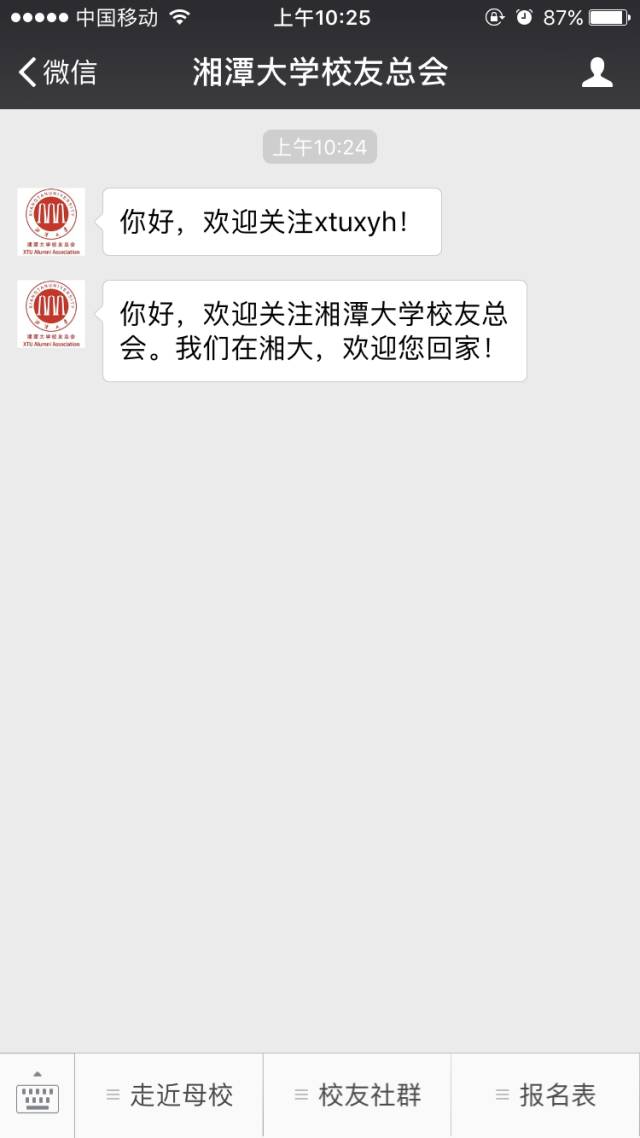
Task: Open the 走近母校 menu
Action: pos(169,1095)
